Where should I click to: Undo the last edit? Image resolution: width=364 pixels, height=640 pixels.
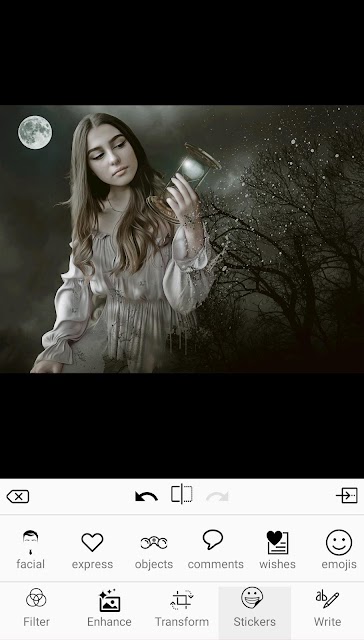pos(146,496)
